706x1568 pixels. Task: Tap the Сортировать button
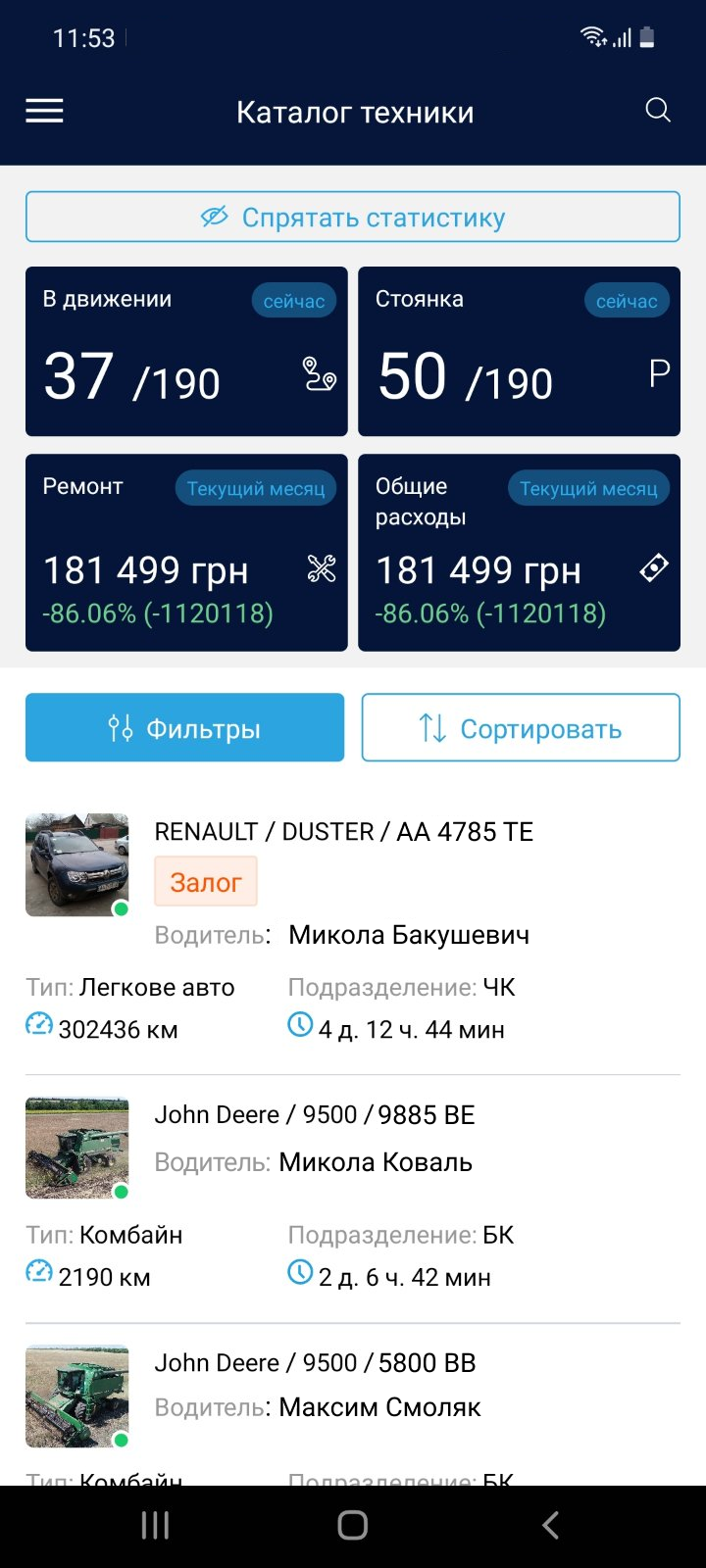click(521, 727)
